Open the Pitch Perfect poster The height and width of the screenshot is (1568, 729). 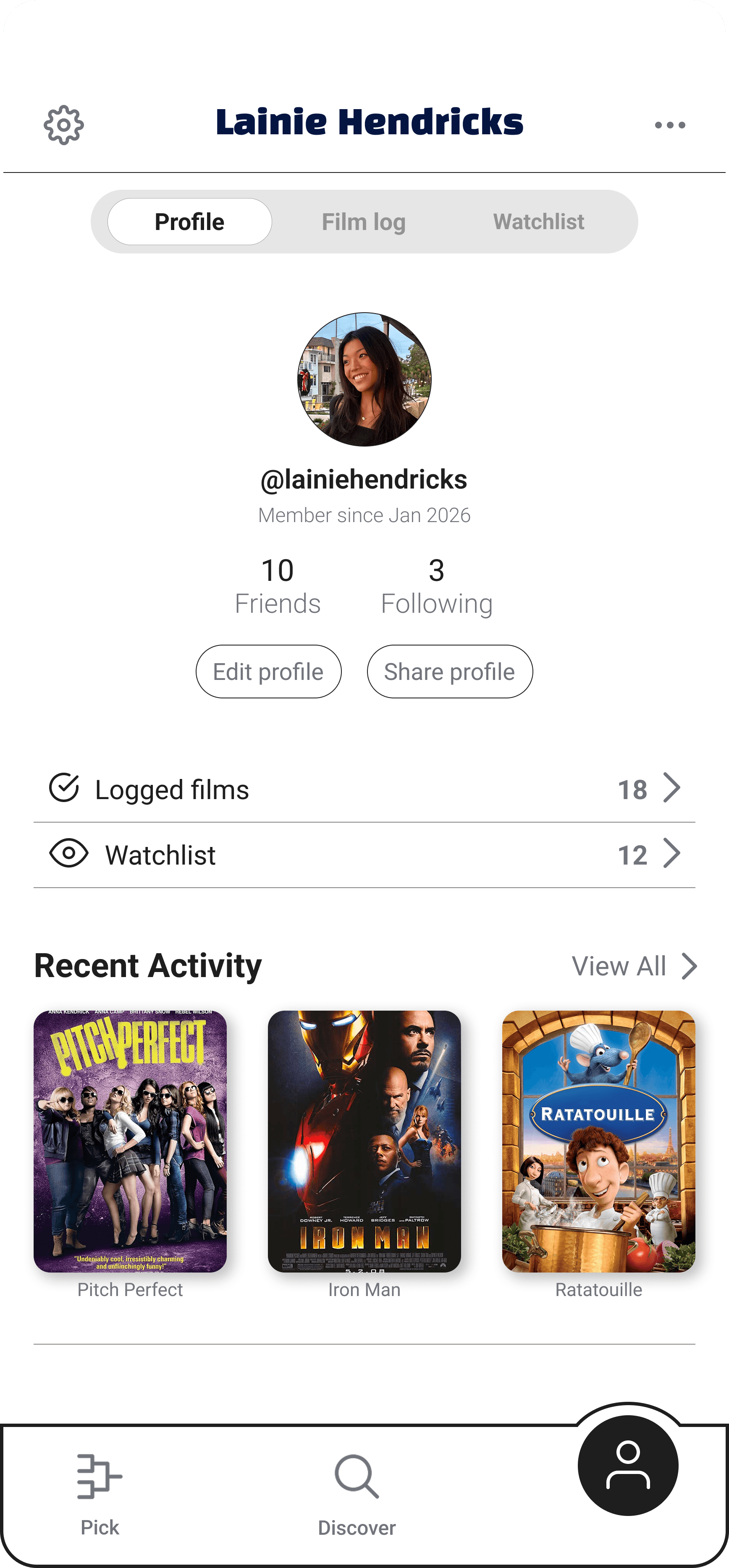click(130, 1141)
